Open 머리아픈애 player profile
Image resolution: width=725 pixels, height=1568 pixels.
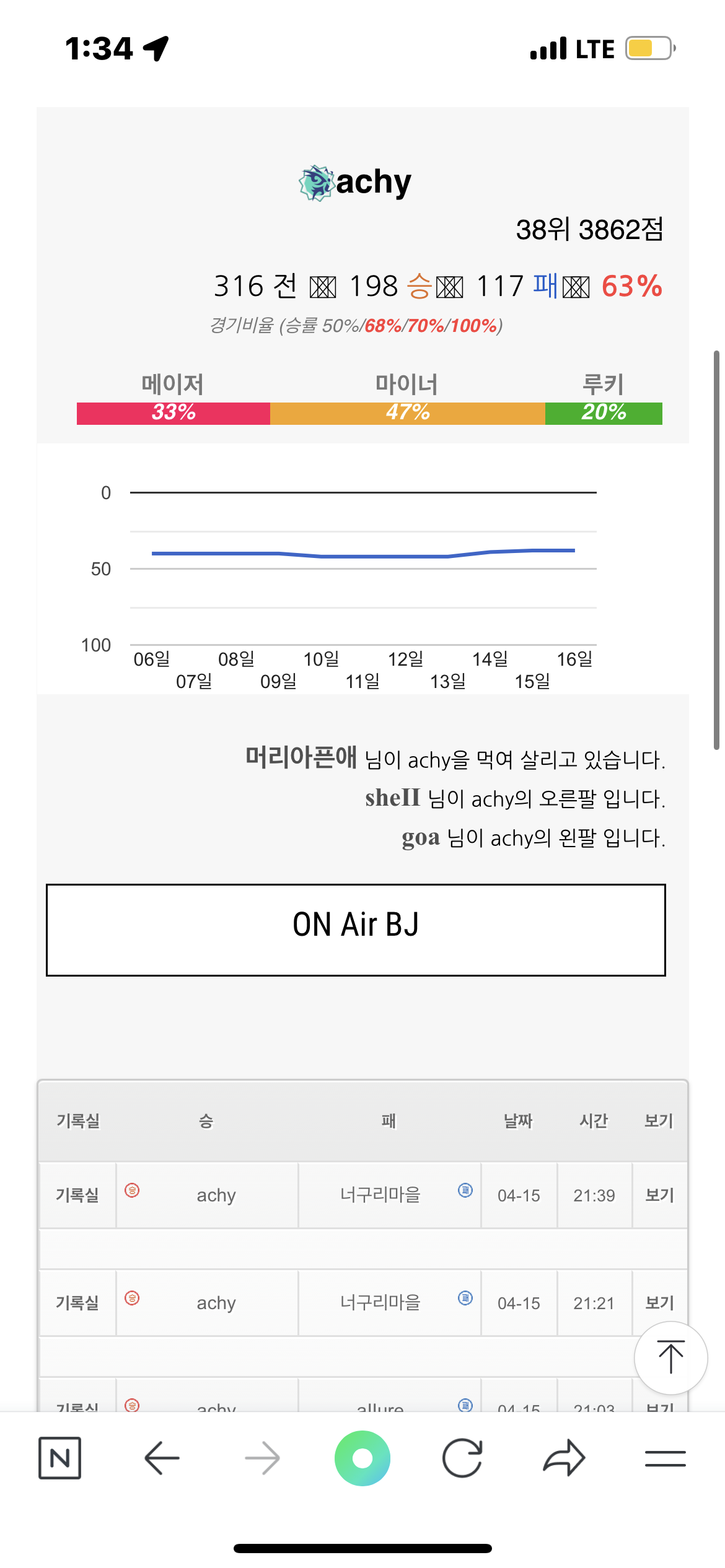(301, 757)
